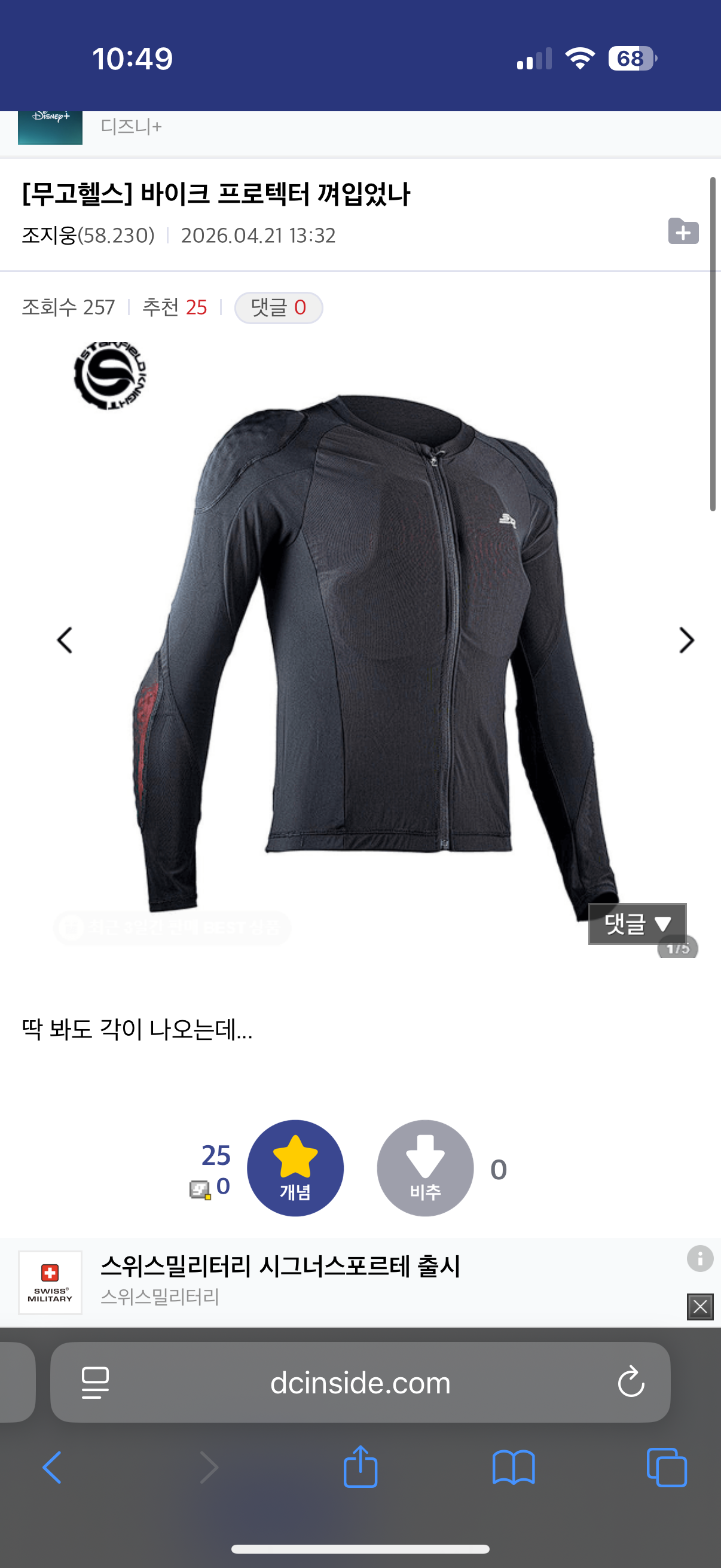Open Safari bookmarks

pos(513,1468)
